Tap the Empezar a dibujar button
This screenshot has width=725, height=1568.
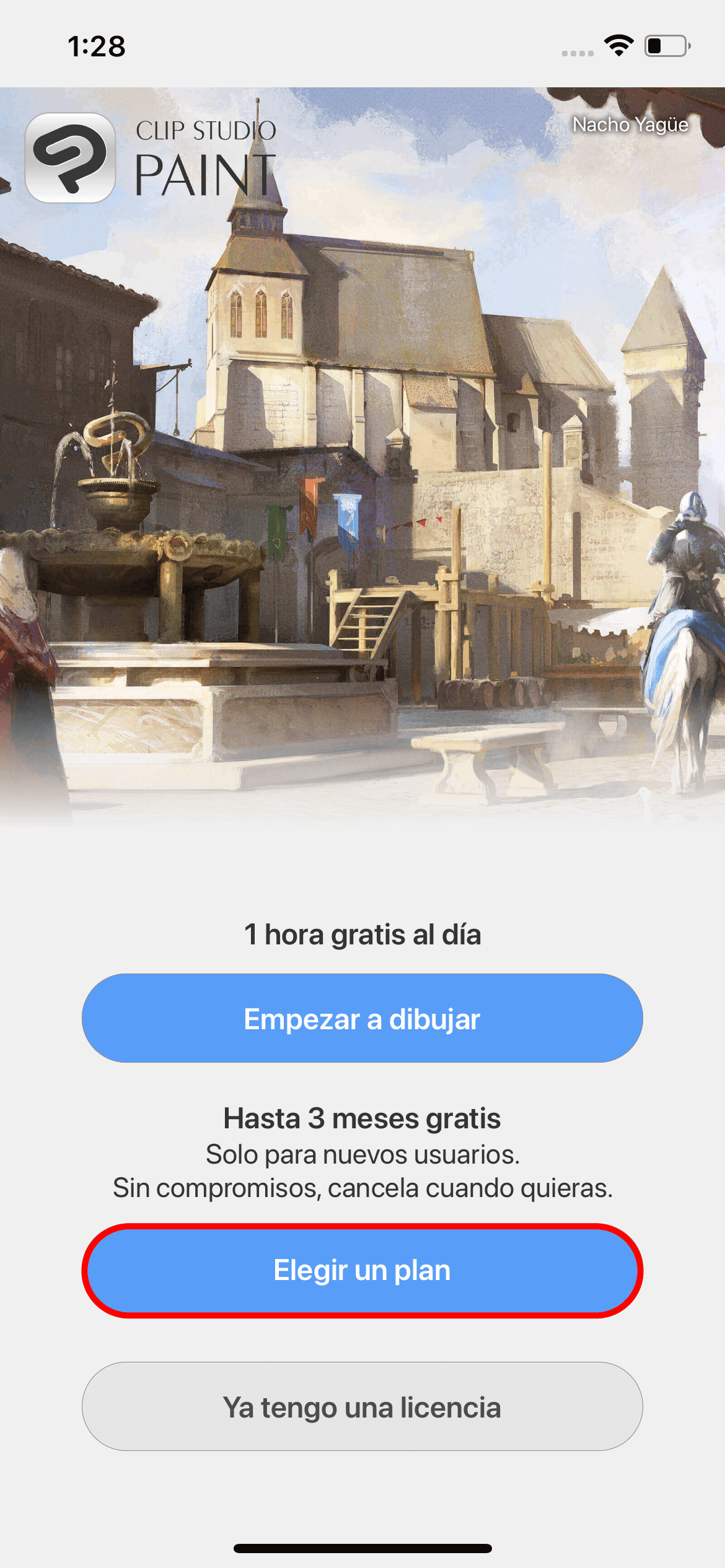click(x=362, y=1019)
